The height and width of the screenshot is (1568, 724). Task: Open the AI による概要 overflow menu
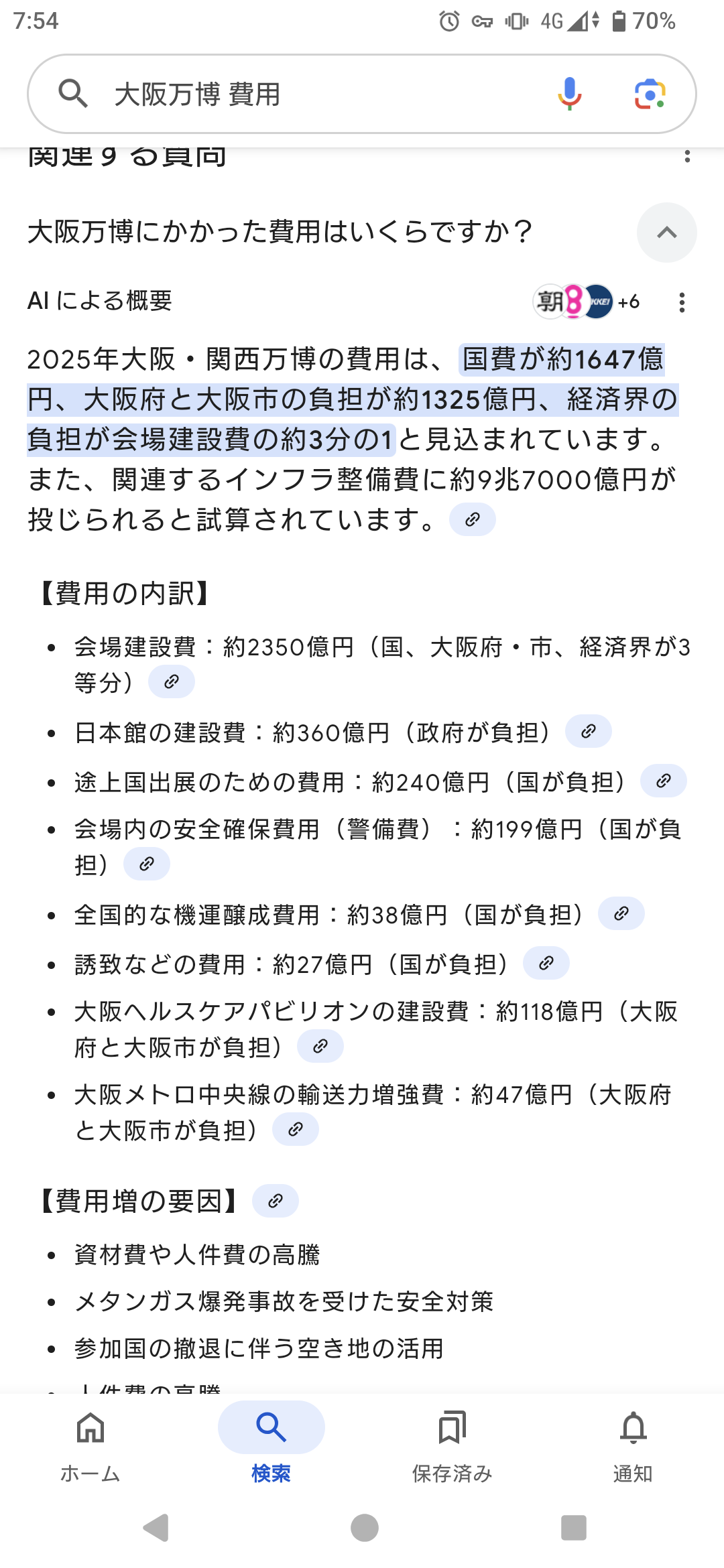click(682, 302)
